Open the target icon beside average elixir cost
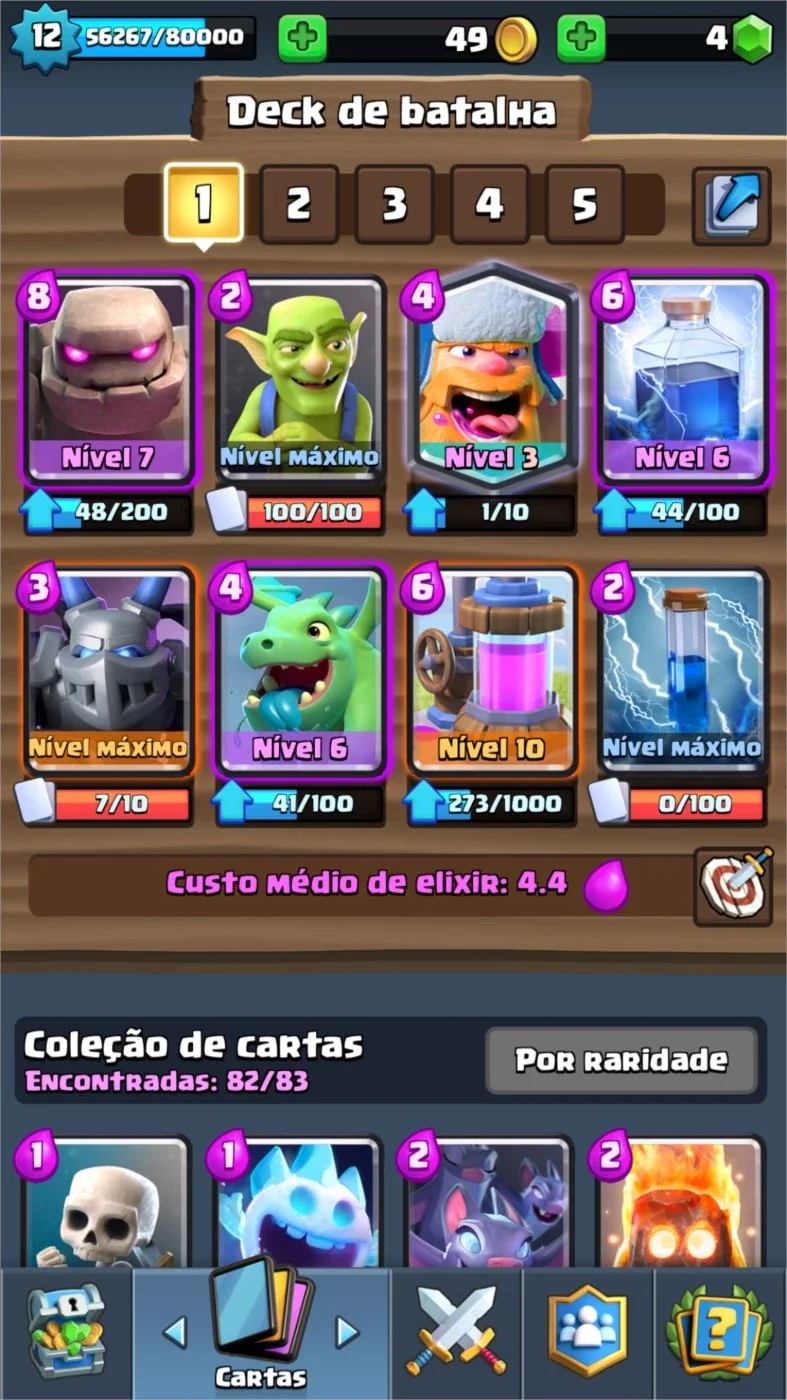This screenshot has width=787, height=1400. tap(733, 886)
